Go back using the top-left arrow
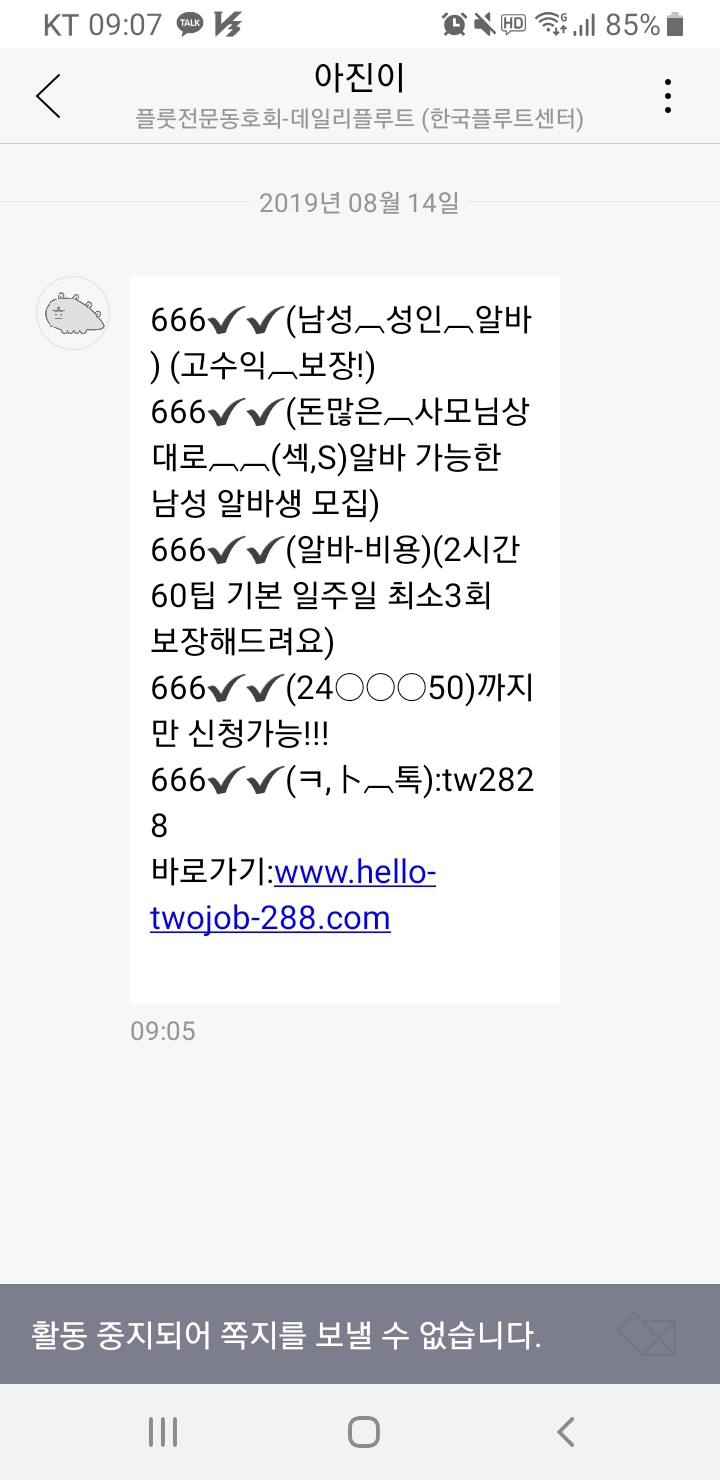720x1480 pixels. click(48, 96)
